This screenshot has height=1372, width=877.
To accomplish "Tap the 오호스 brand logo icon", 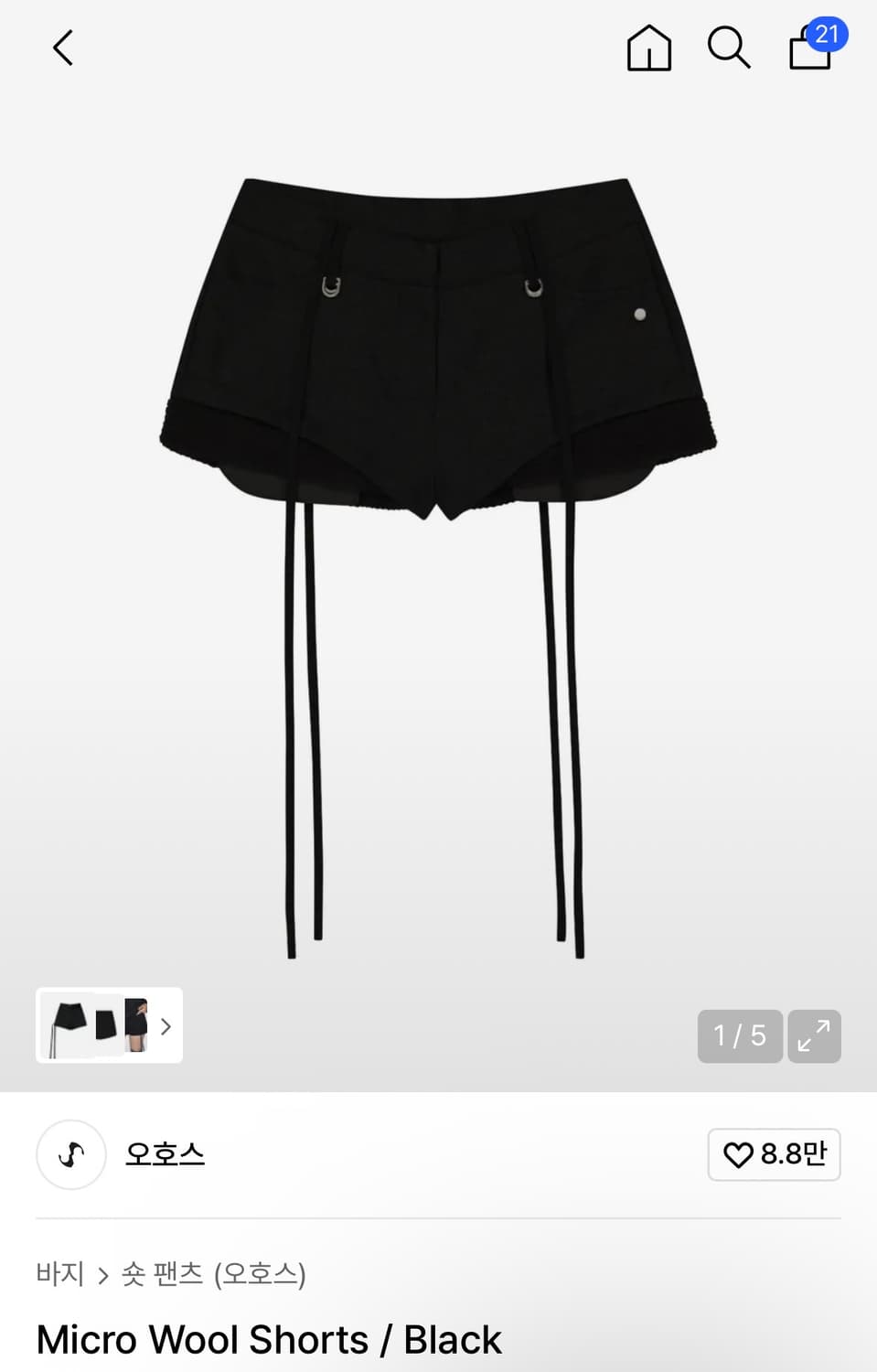I will click(x=70, y=1155).
